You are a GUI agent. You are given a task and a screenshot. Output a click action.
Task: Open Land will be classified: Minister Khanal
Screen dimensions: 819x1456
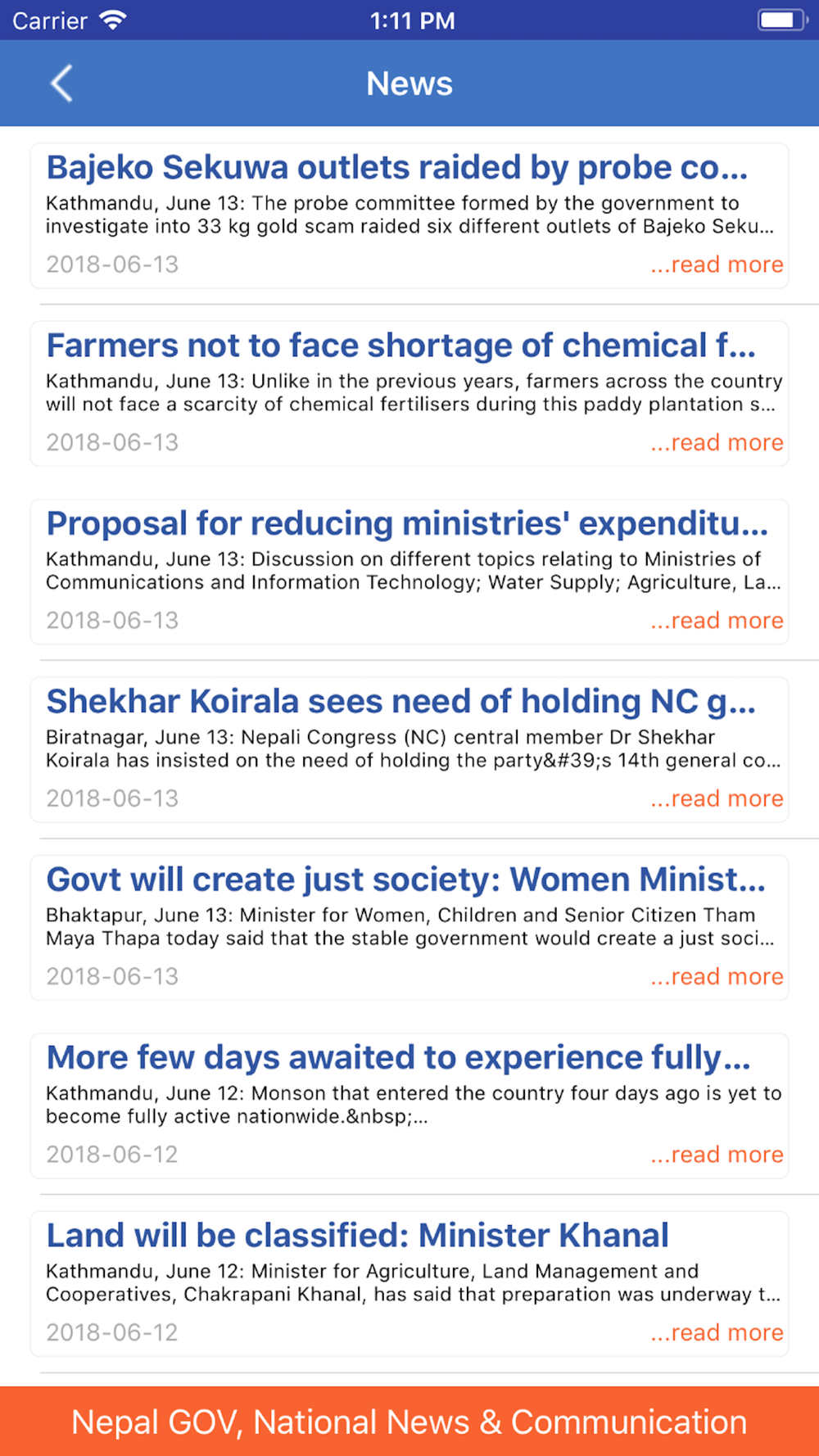[x=409, y=1284]
